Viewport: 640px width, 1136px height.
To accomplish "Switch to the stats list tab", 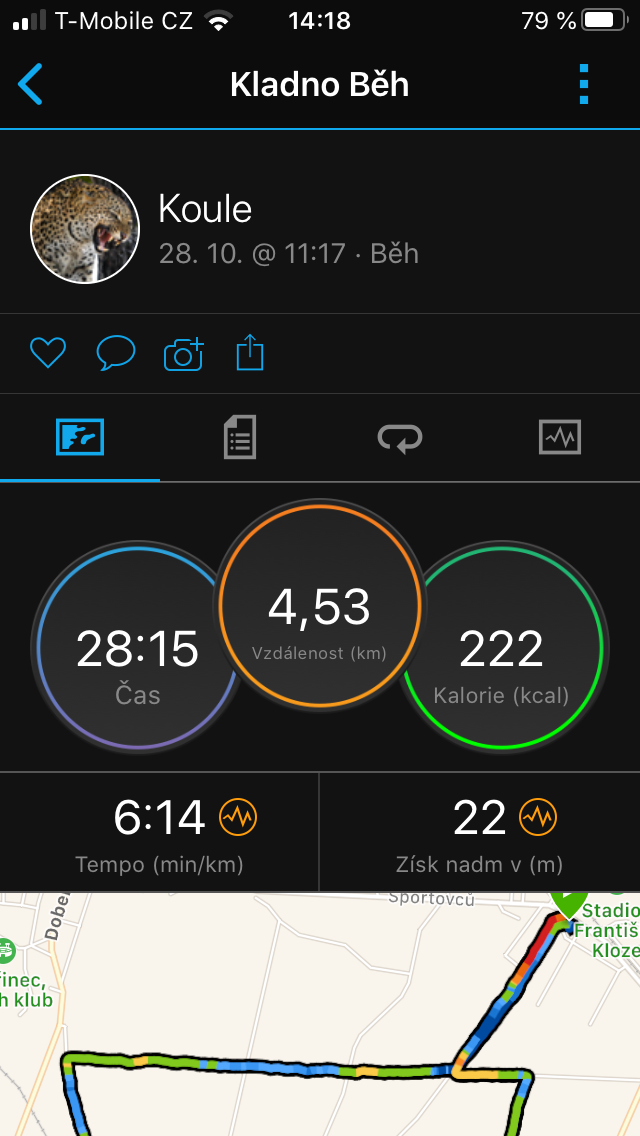I will 240,438.
